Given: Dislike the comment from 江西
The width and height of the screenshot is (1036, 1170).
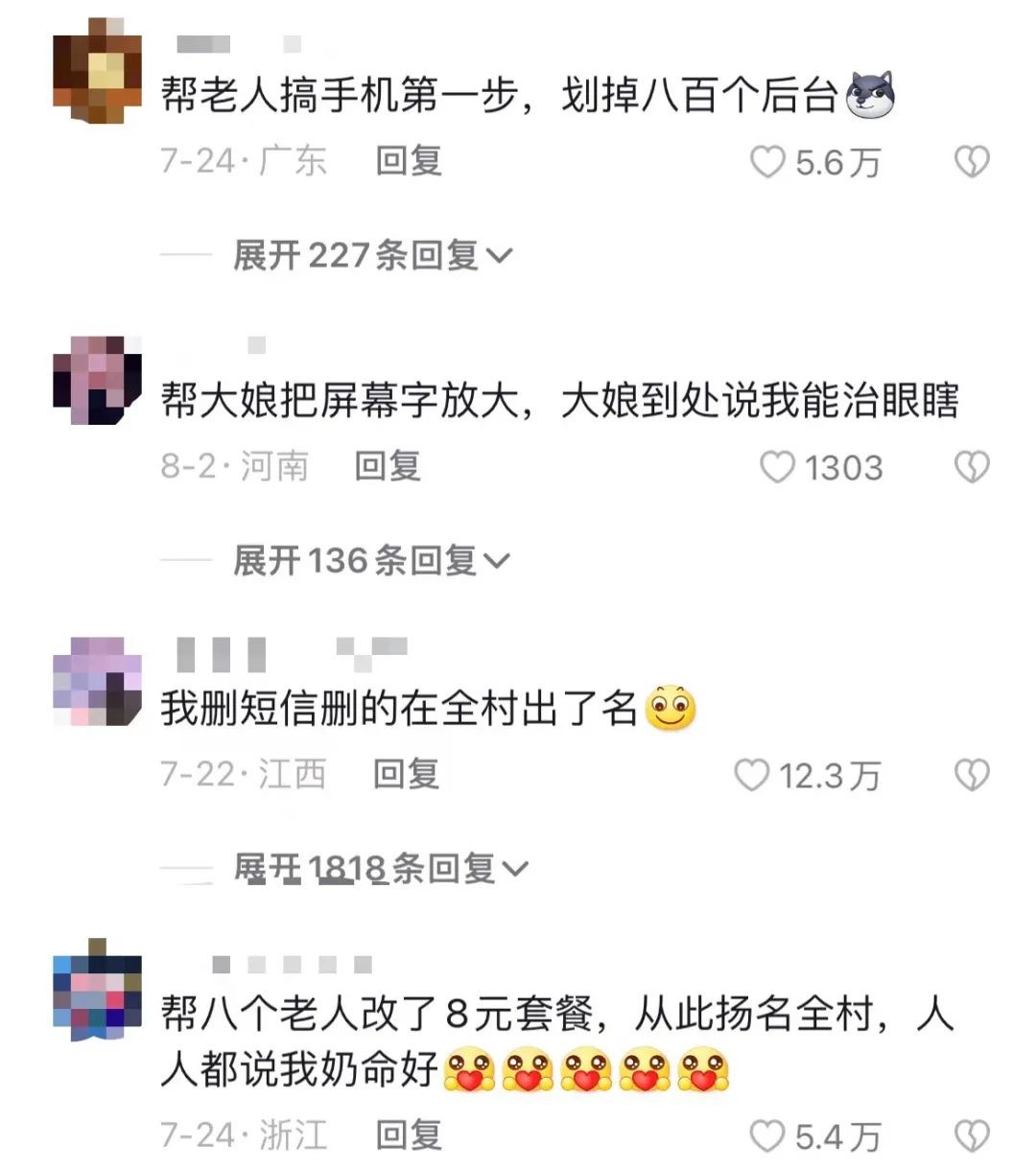Looking at the screenshot, I should click(972, 775).
